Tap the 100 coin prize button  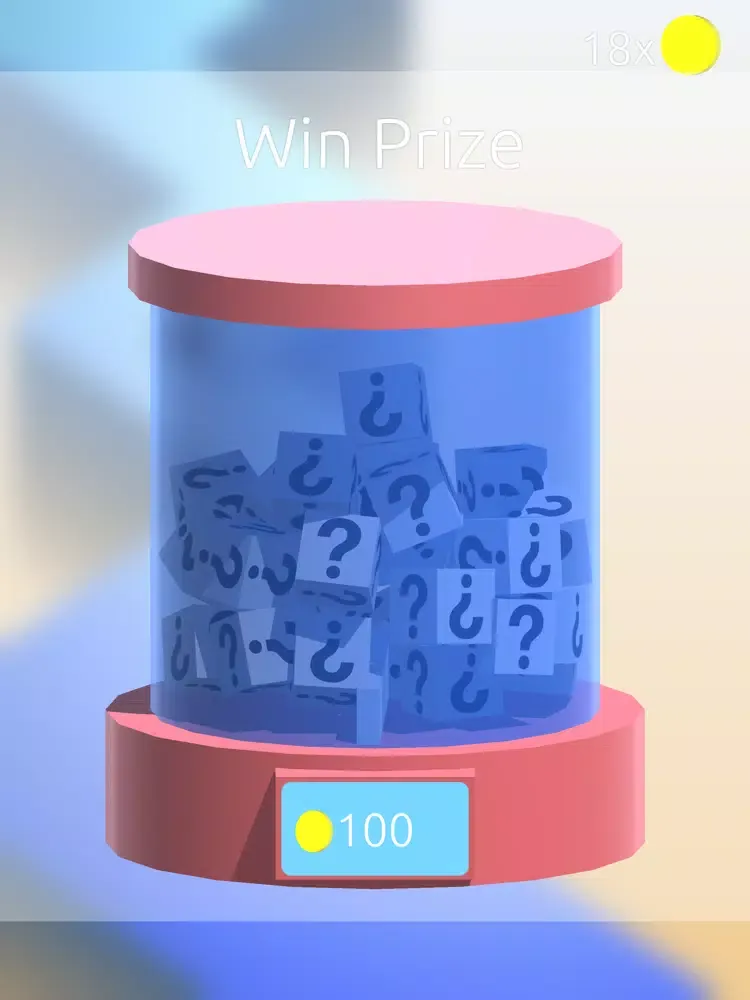click(x=374, y=829)
